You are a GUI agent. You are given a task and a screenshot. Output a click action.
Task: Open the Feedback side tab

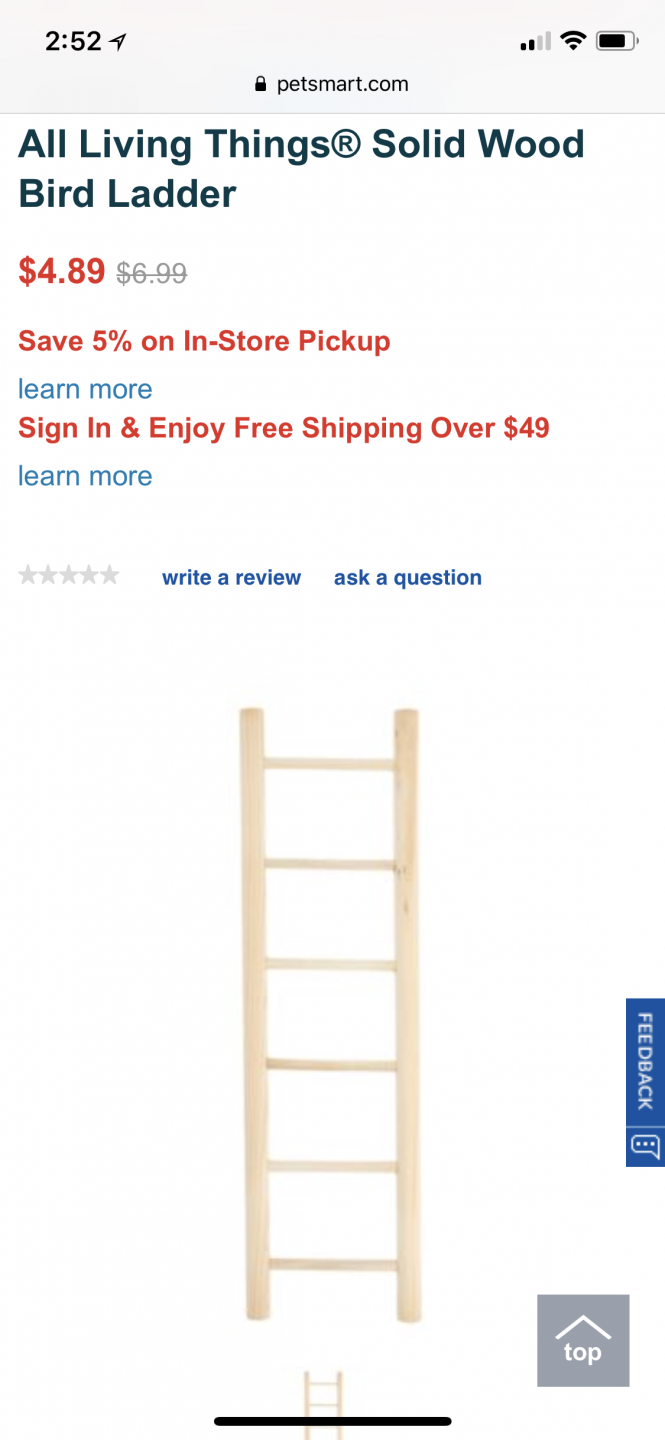[645, 1081]
